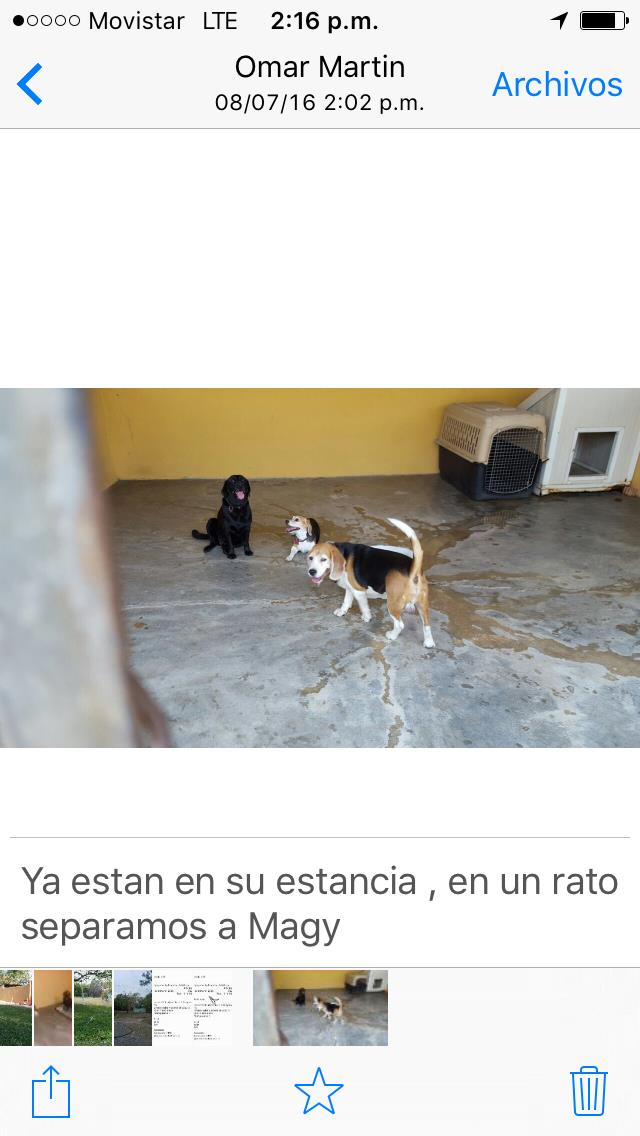Star this photo message
The height and width of the screenshot is (1136, 640).
coord(319,1091)
